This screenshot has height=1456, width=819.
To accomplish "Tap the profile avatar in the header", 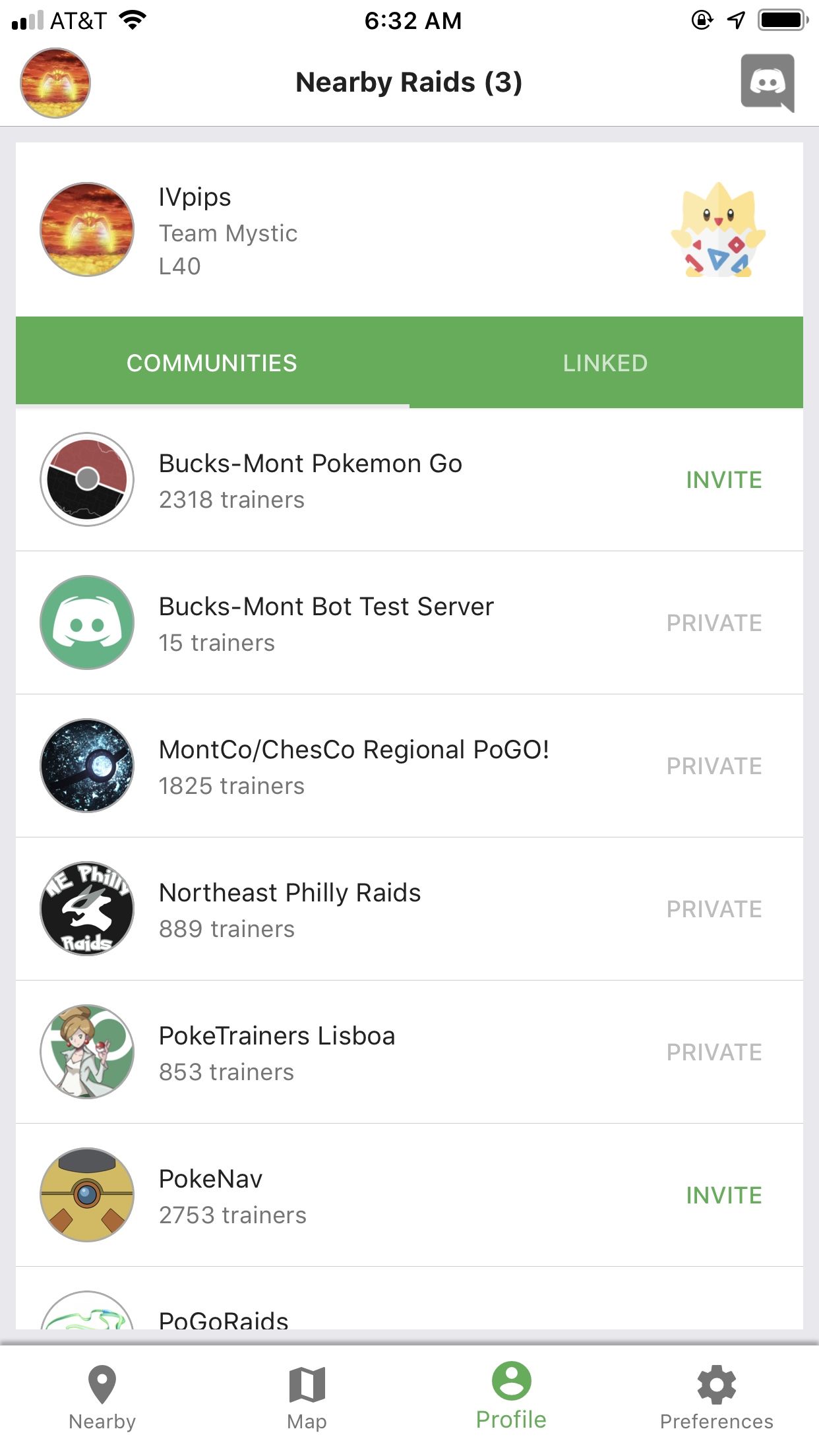I will tap(55, 83).
